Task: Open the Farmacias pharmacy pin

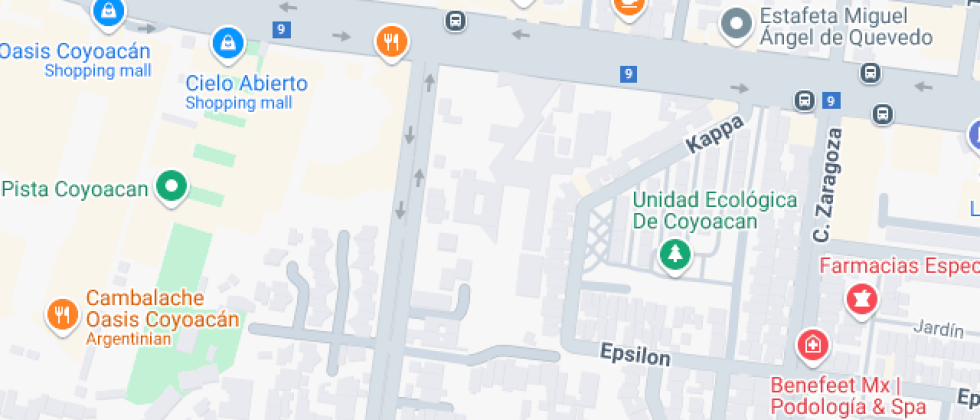Action: tap(862, 300)
